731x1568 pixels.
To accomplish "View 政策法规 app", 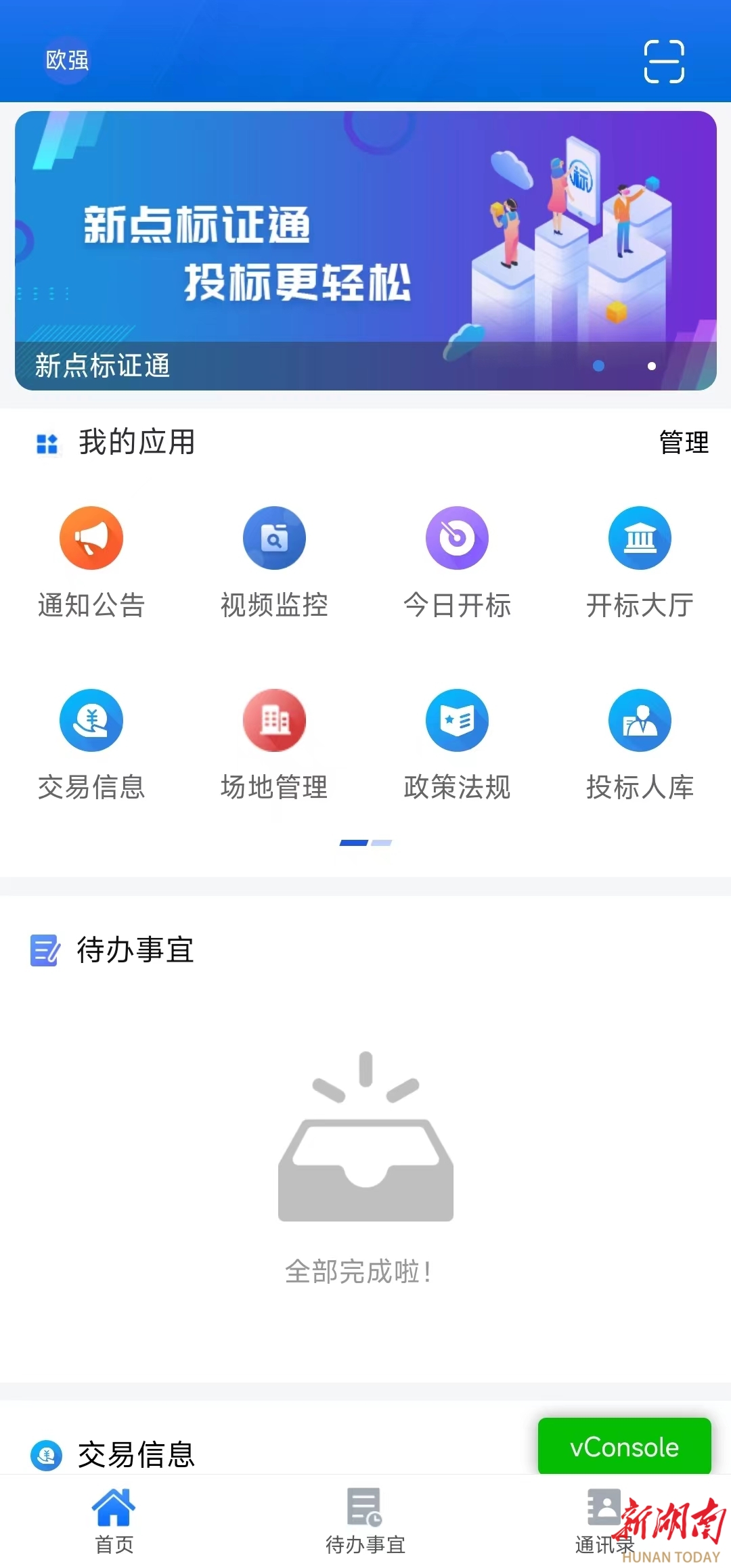I will [x=457, y=744].
